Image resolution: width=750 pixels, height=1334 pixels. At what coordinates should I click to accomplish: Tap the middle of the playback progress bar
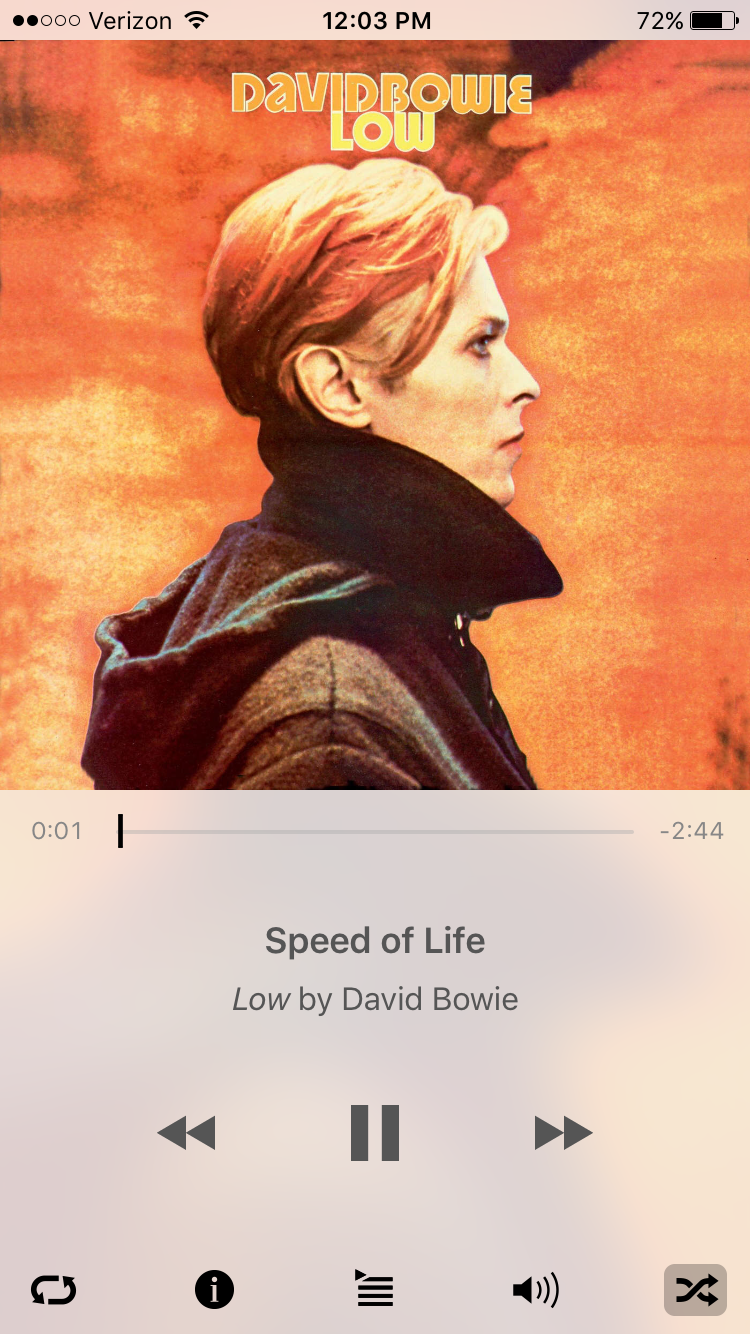(x=376, y=831)
